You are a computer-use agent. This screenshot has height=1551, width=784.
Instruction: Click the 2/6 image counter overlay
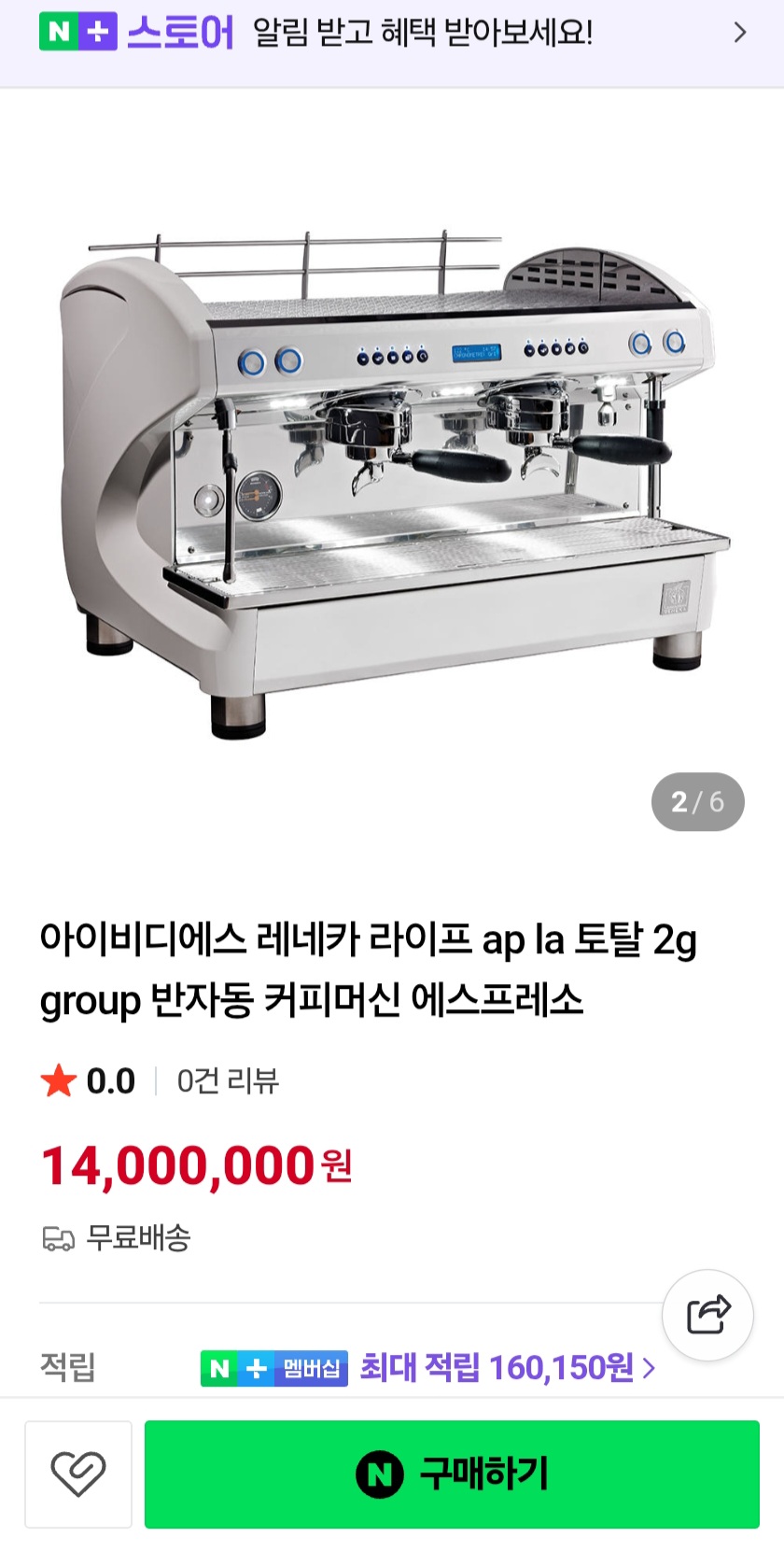697,801
